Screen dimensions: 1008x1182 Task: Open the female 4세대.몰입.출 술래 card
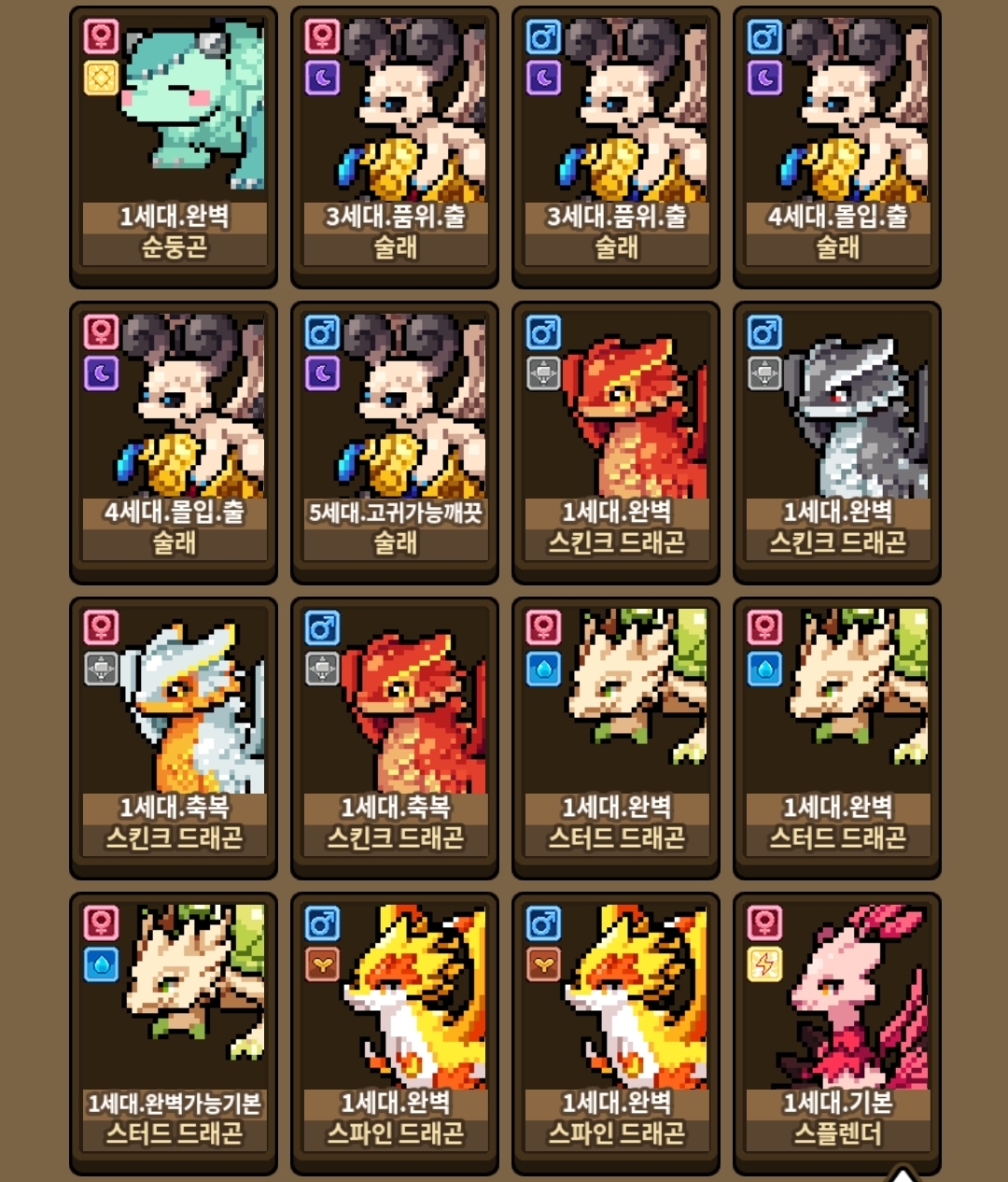coord(174,443)
